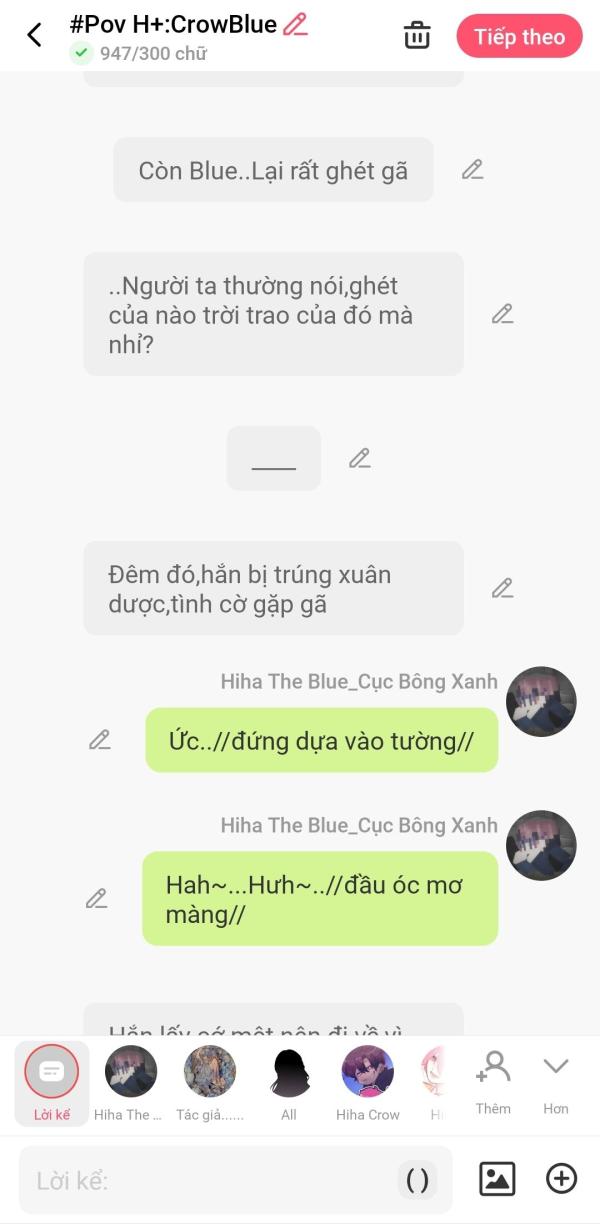Add a new character with Thêm
This screenshot has width=600, height=1224.
(x=493, y=1080)
